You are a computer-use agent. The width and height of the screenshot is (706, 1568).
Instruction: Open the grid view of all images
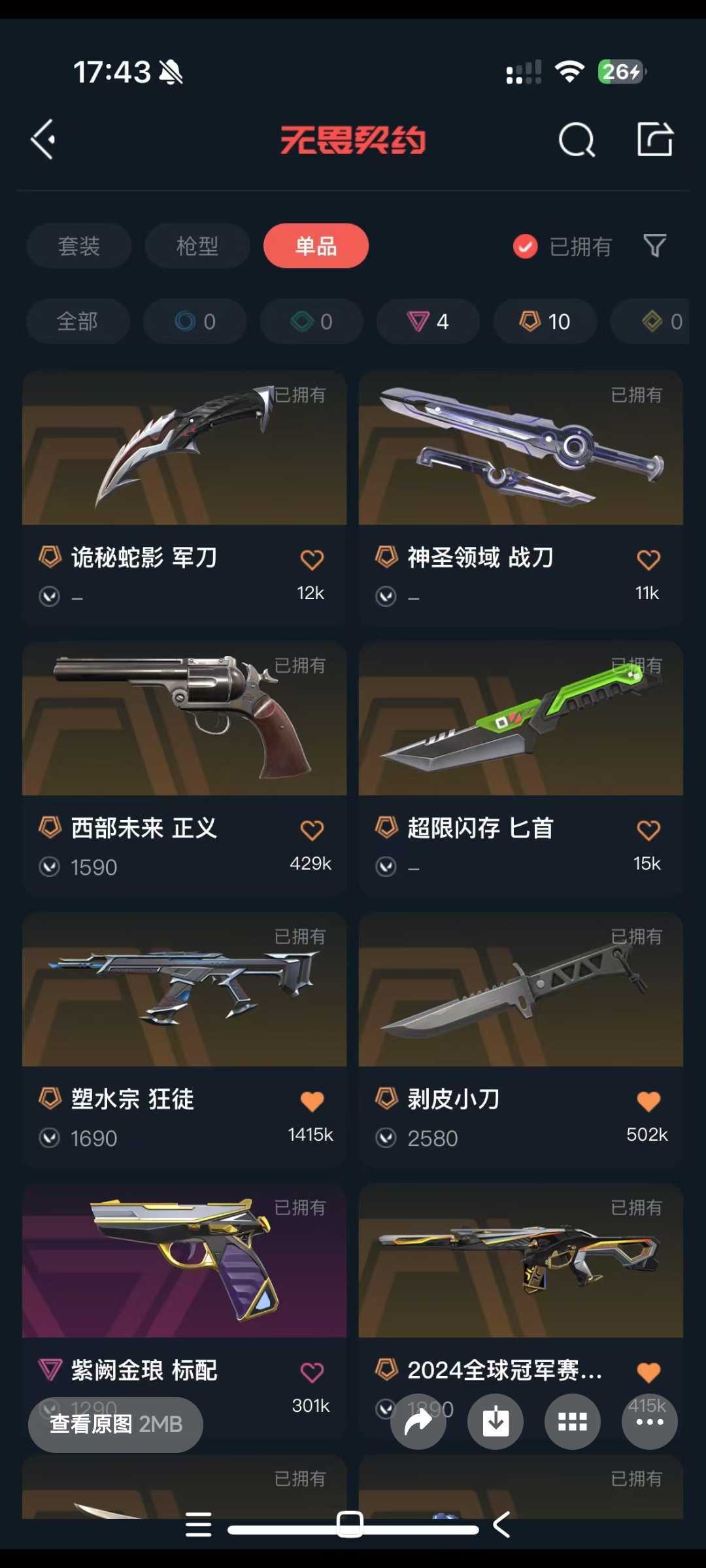(573, 1422)
